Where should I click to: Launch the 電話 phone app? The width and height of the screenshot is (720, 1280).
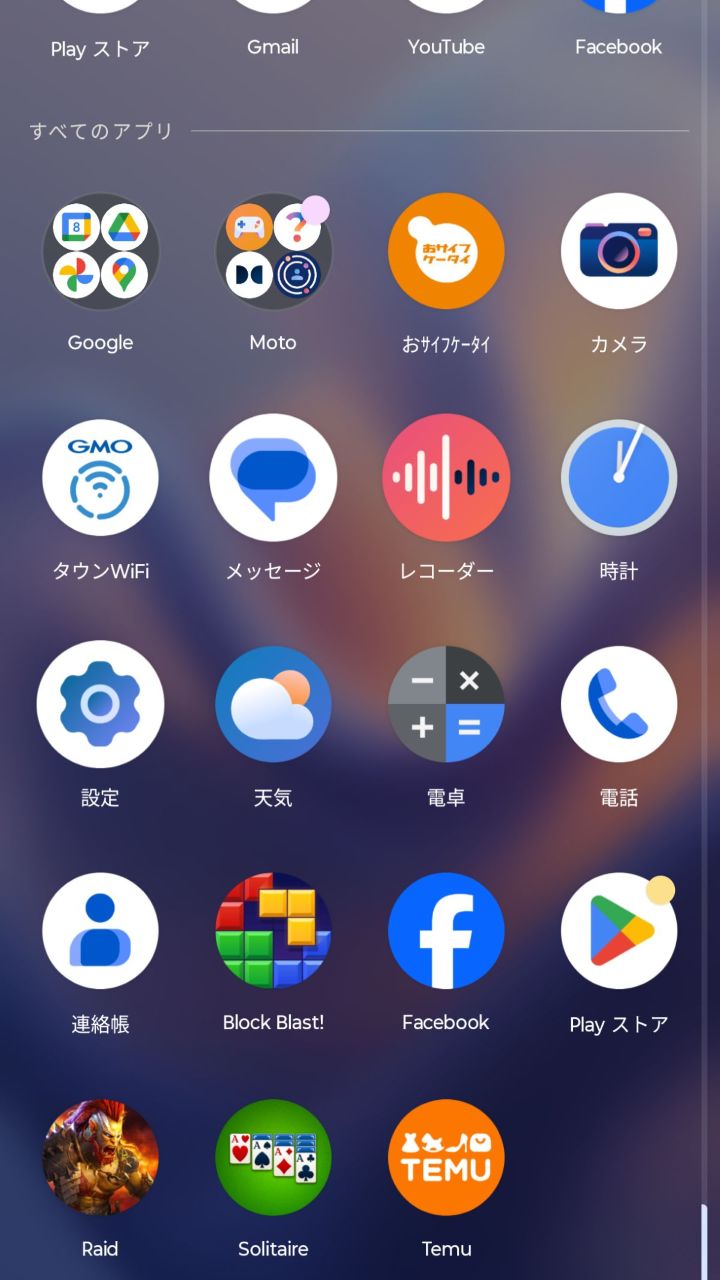[619, 704]
